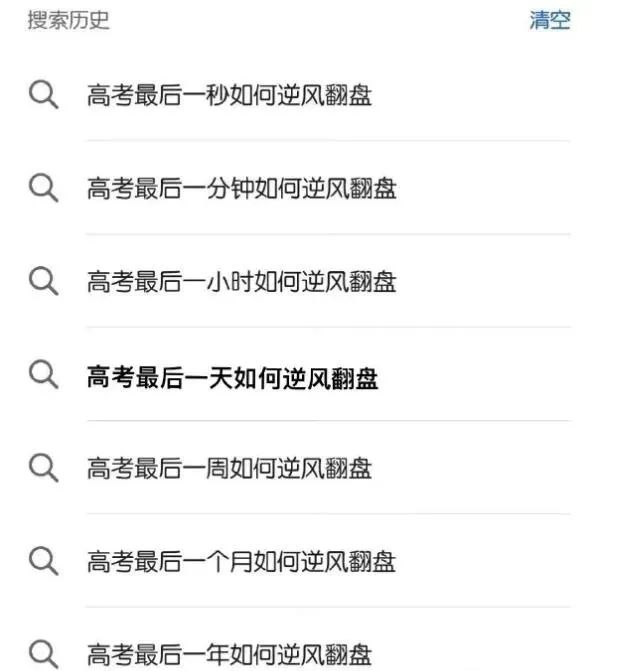Re-run search 高考最后一年如何逆风翻盘
626x671 pixels.
230,653
